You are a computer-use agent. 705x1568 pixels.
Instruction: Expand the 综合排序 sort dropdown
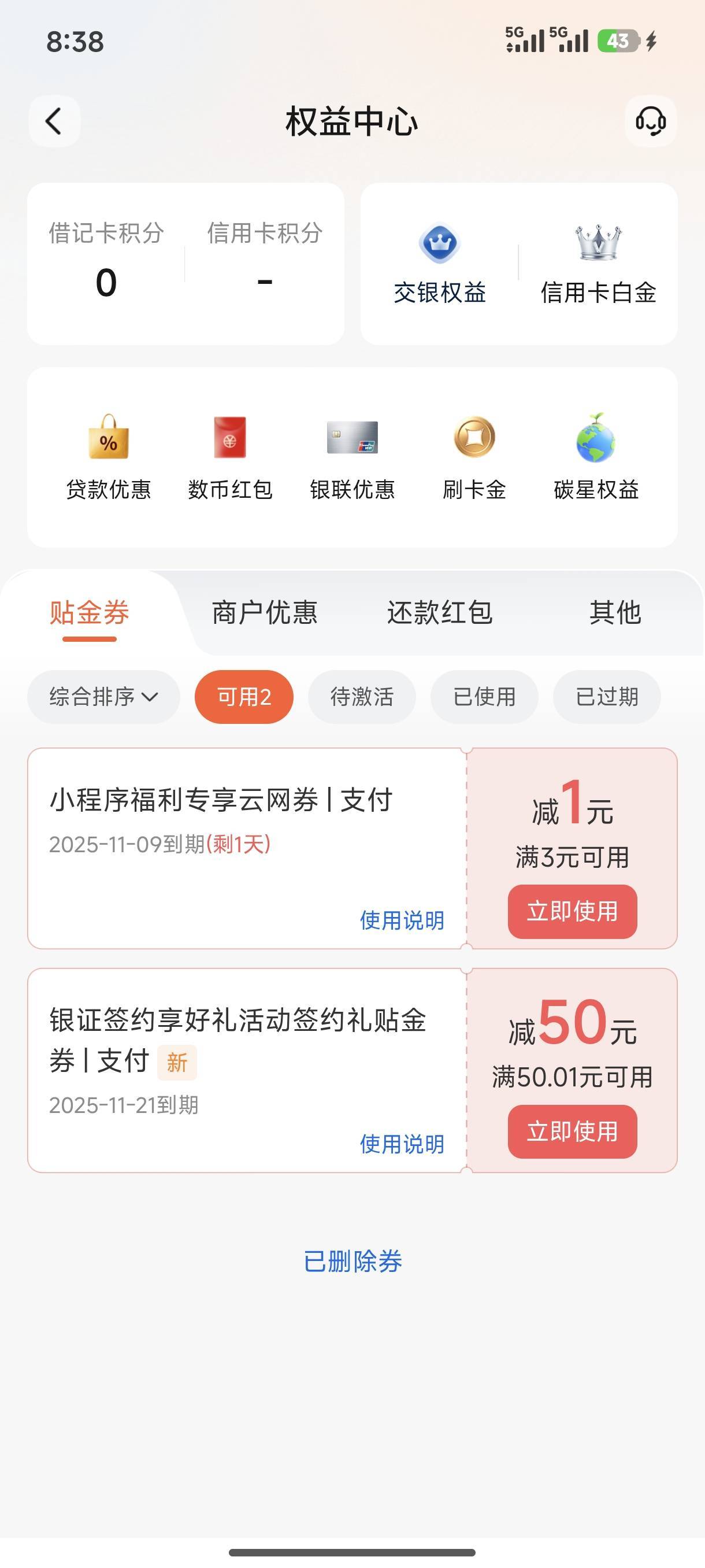click(103, 697)
